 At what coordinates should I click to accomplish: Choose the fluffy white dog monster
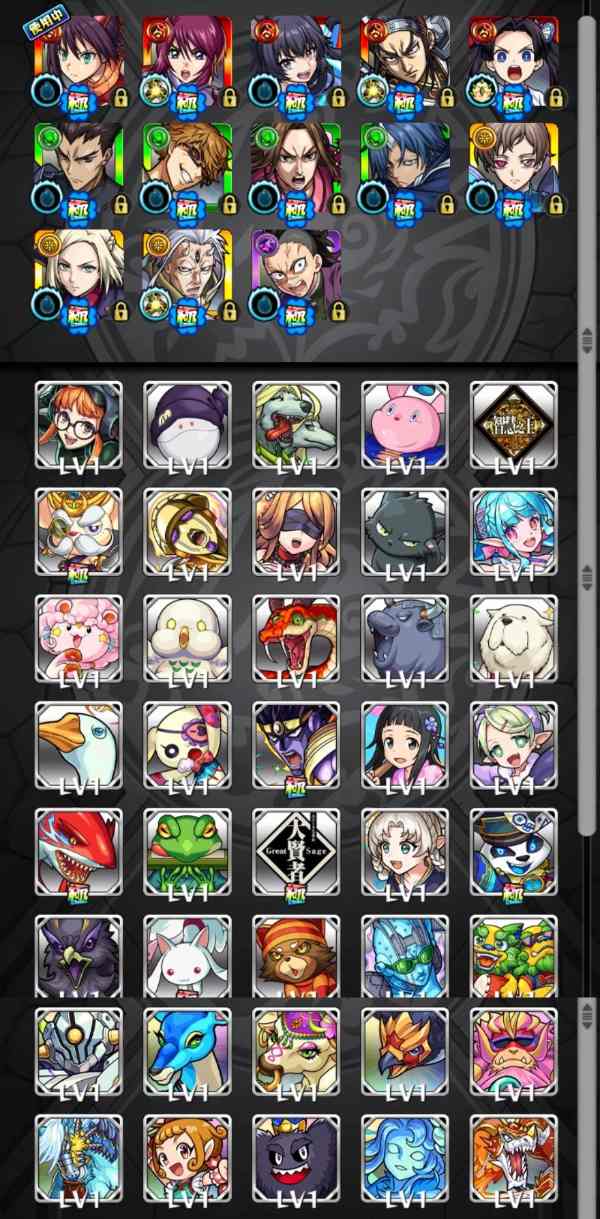tap(514, 638)
